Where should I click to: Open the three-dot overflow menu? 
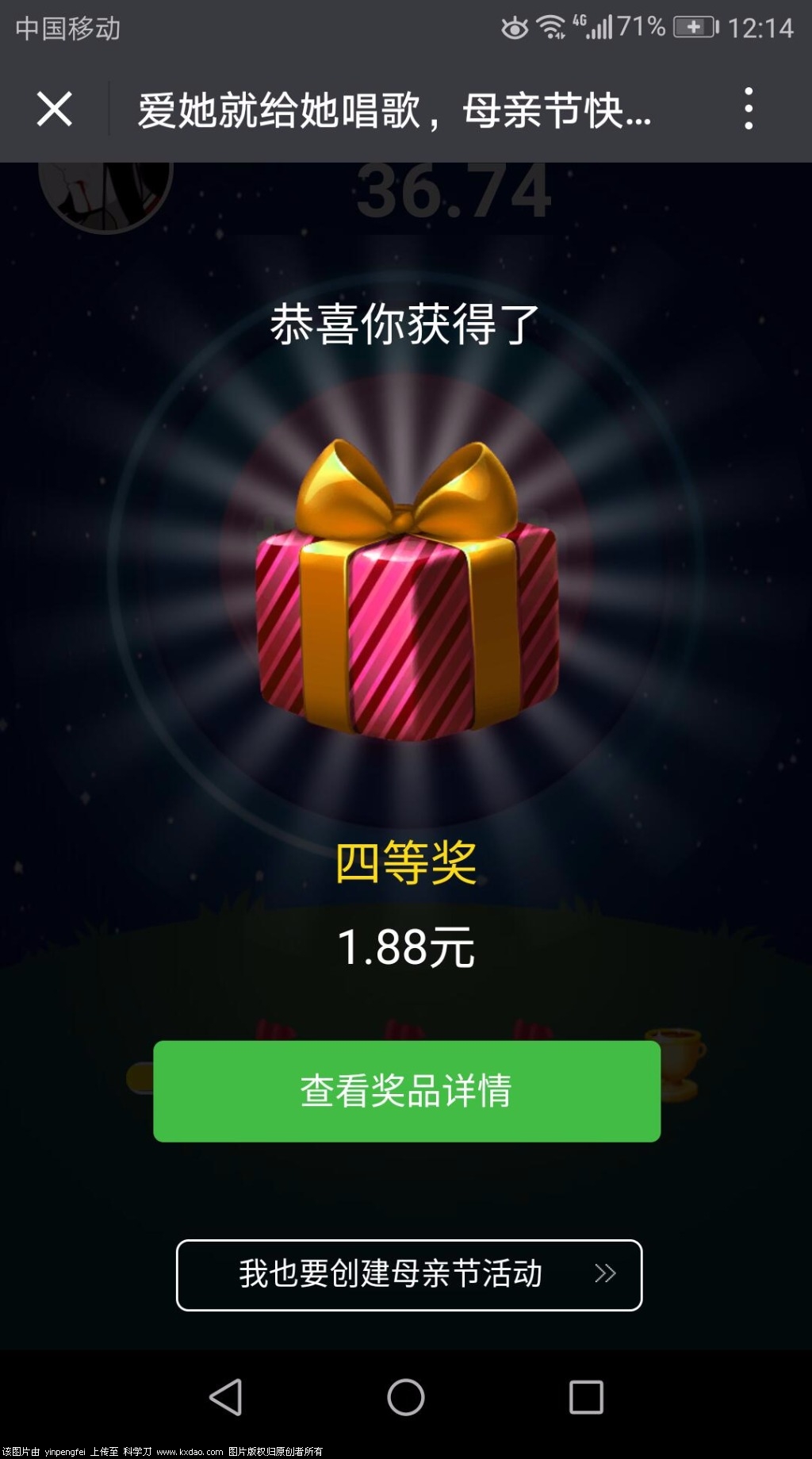pos(748,109)
